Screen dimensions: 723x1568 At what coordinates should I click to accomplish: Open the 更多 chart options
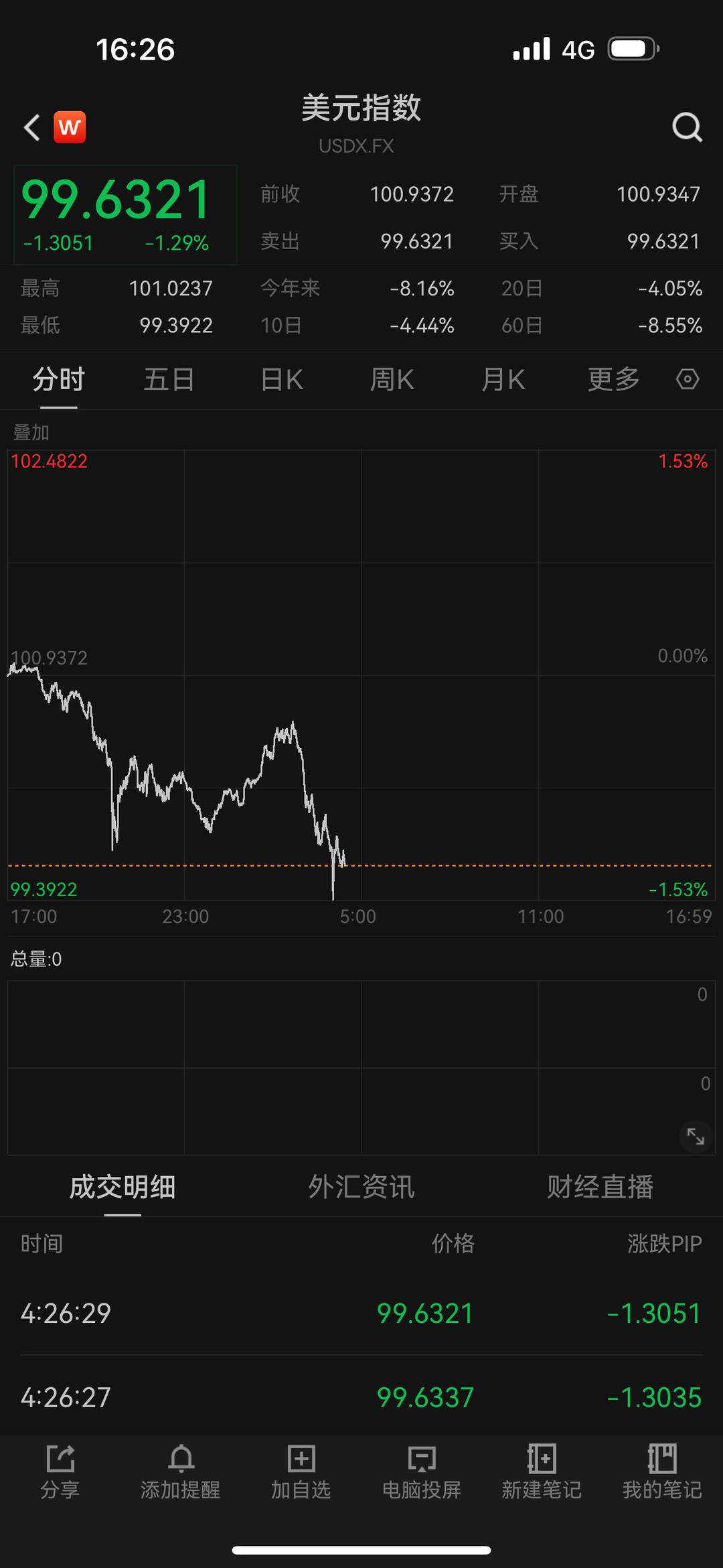[x=613, y=380]
